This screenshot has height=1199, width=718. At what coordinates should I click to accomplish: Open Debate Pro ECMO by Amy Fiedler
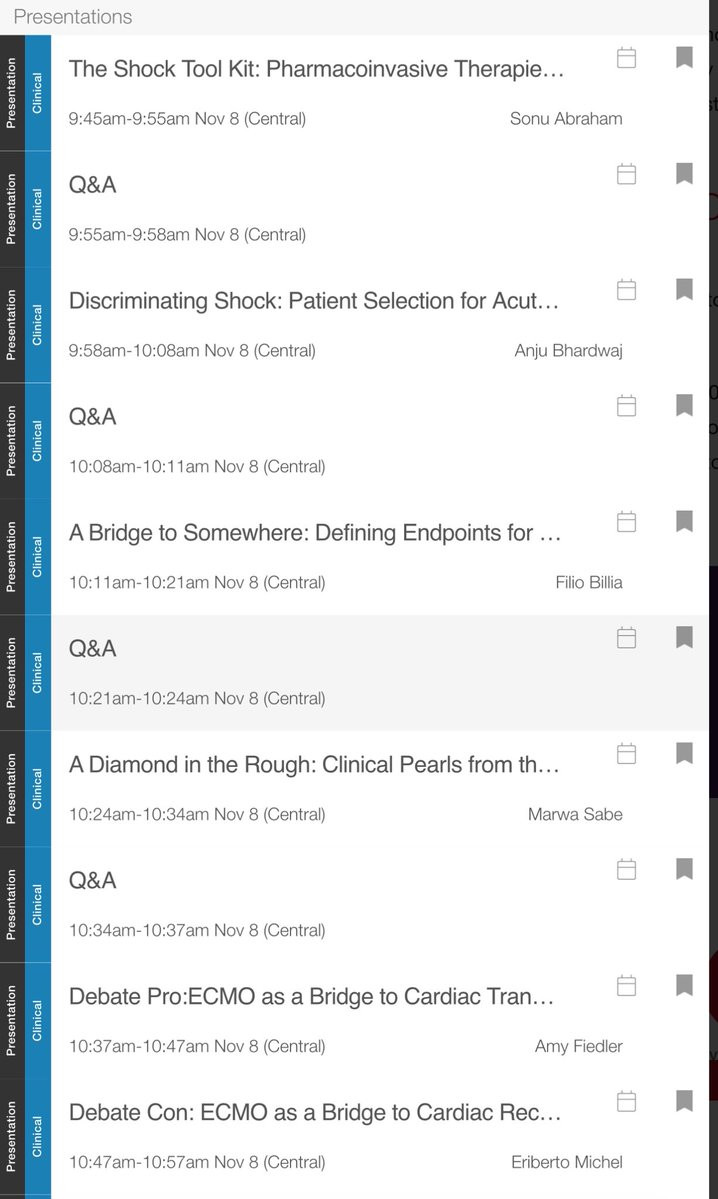pos(311,998)
